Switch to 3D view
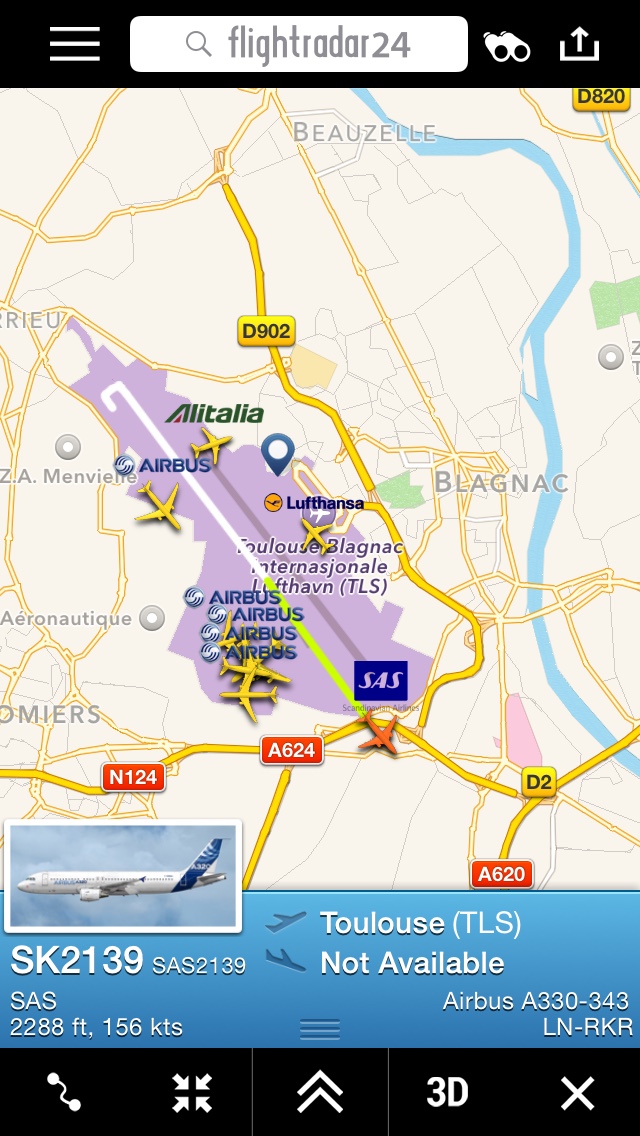The width and height of the screenshot is (640, 1136). coord(447,1092)
